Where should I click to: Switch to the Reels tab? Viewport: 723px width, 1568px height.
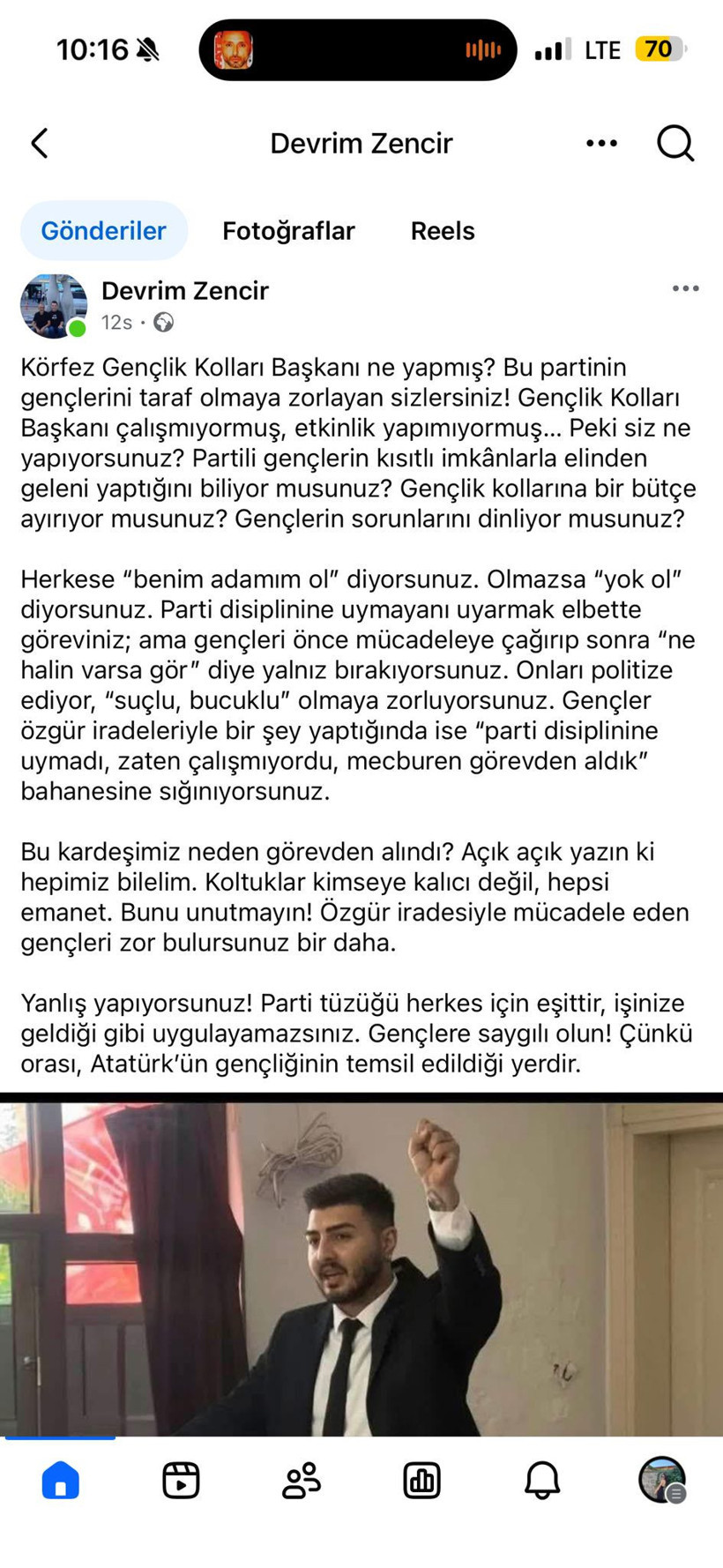[x=443, y=231]
